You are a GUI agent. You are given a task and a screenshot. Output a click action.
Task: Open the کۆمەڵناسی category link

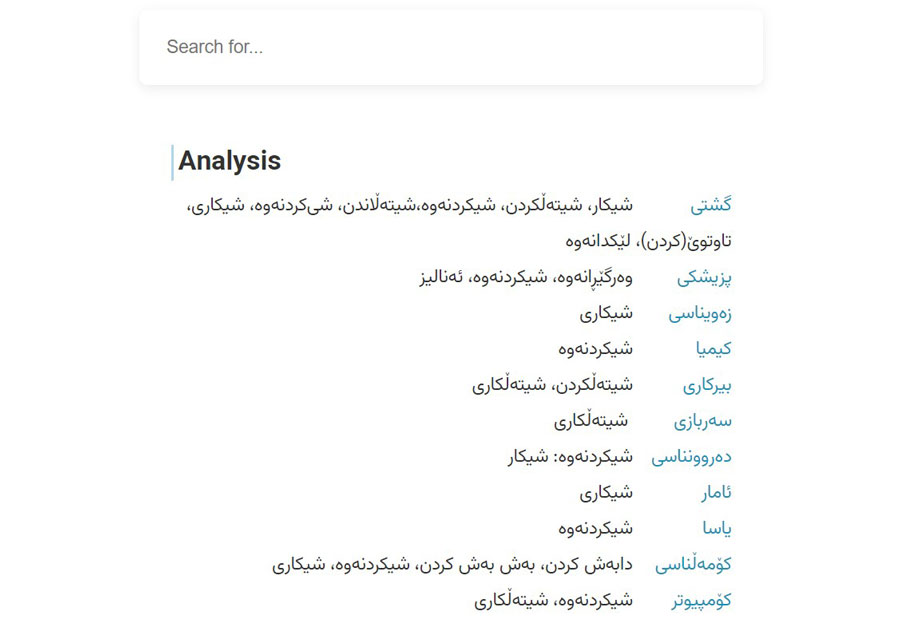694,565
